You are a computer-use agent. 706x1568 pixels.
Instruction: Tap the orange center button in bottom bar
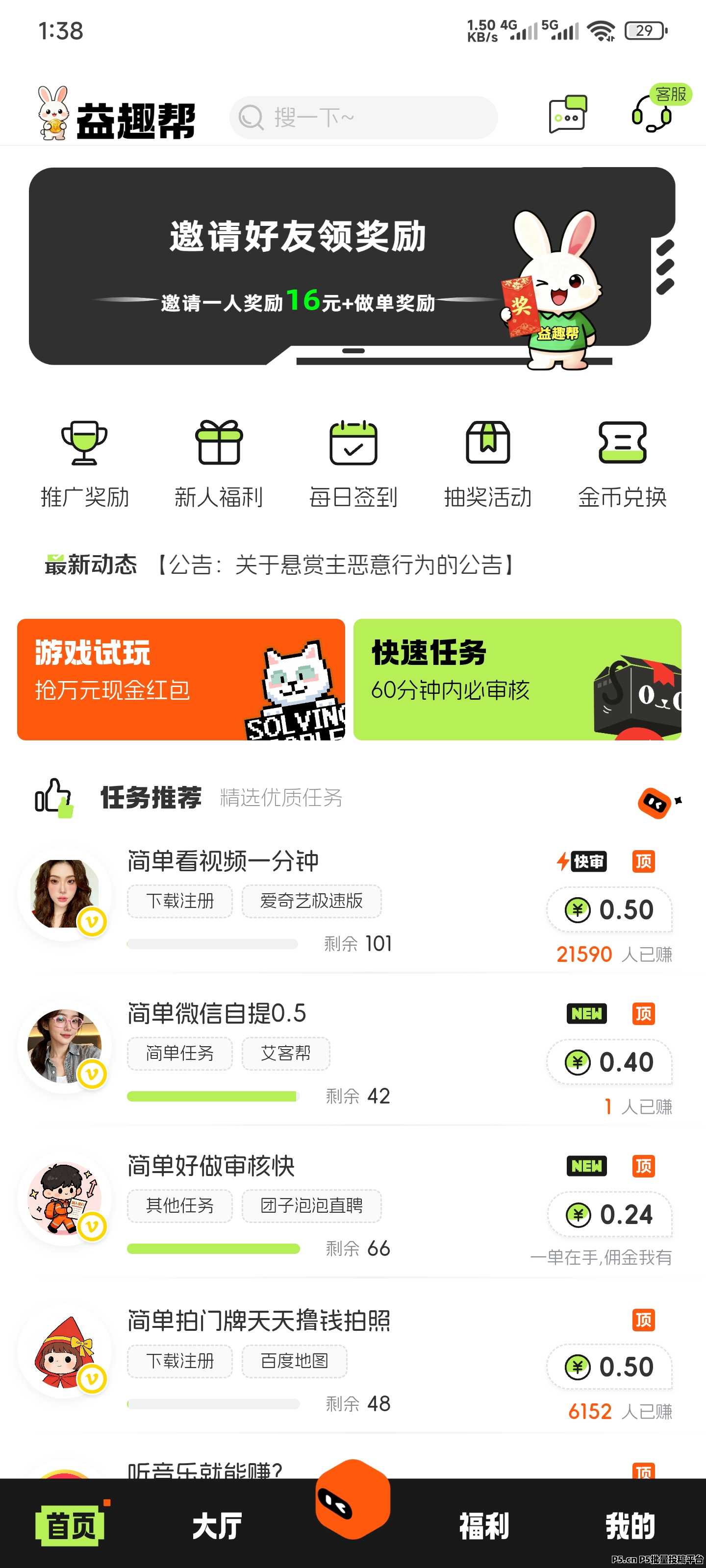click(x=353, y=1498)
